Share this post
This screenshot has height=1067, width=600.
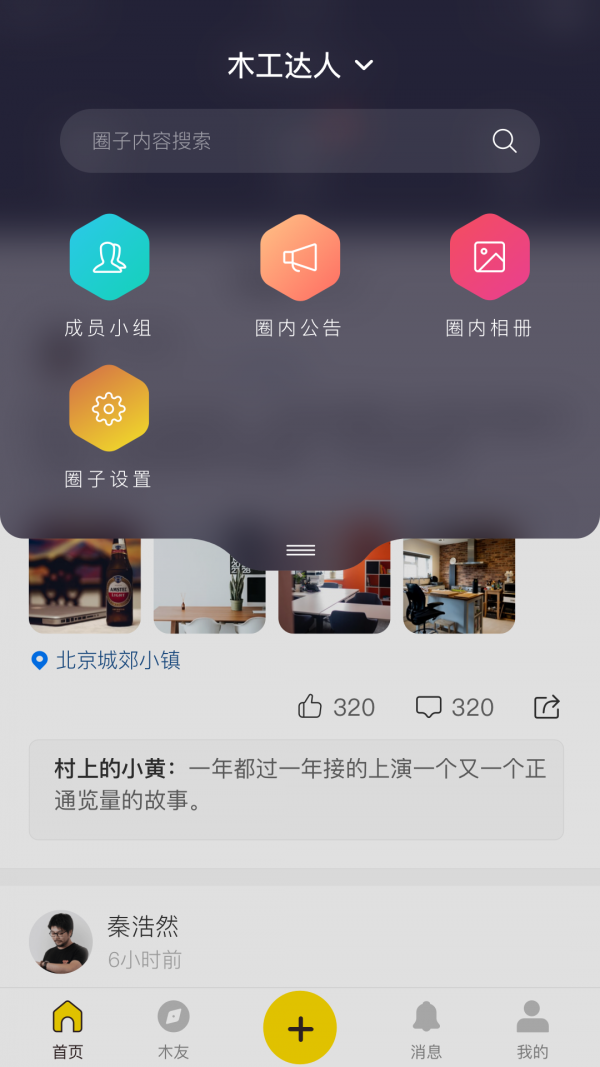[547, 707]
